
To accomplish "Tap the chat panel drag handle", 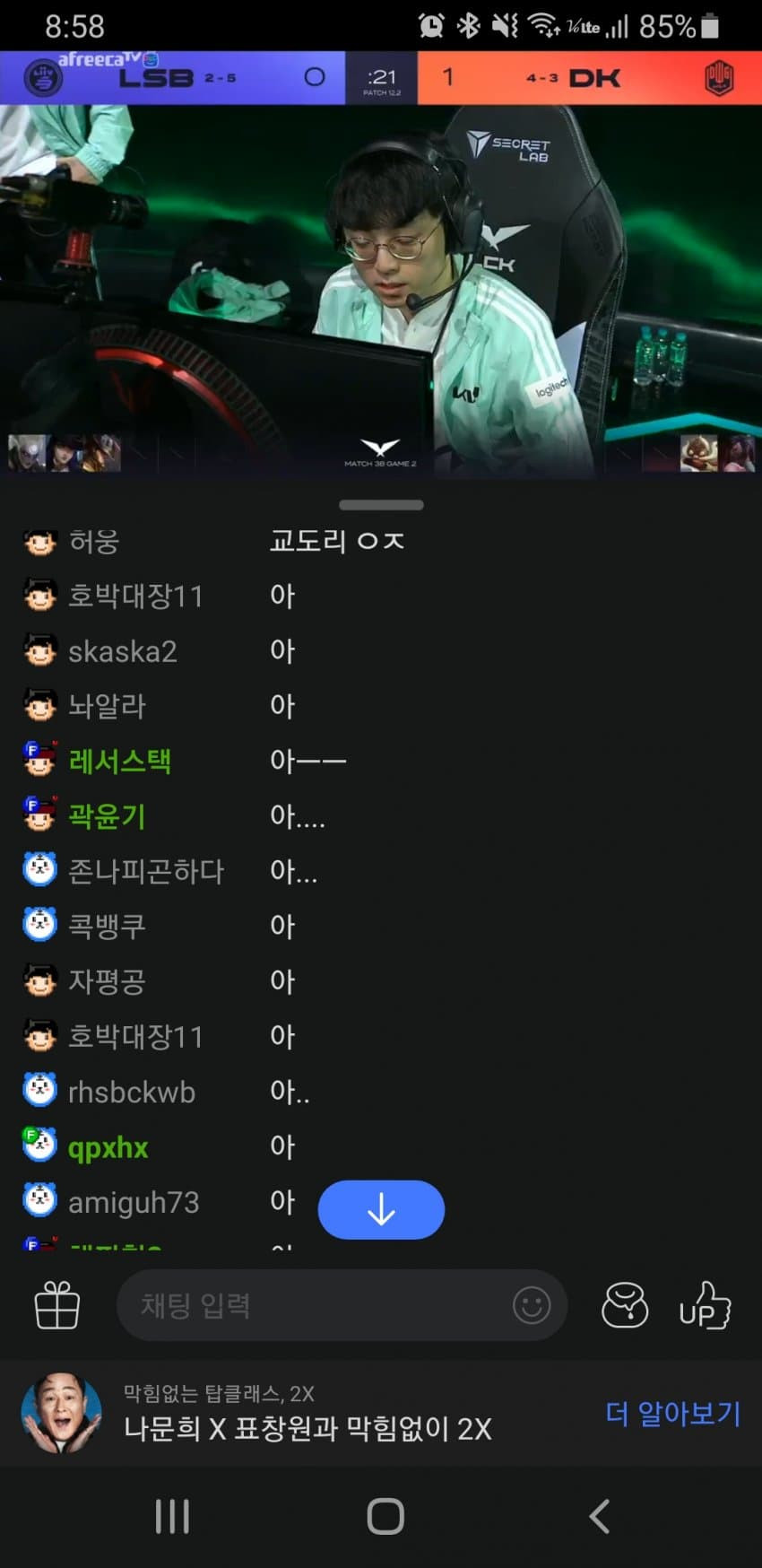I will click(x=381, y=505).
